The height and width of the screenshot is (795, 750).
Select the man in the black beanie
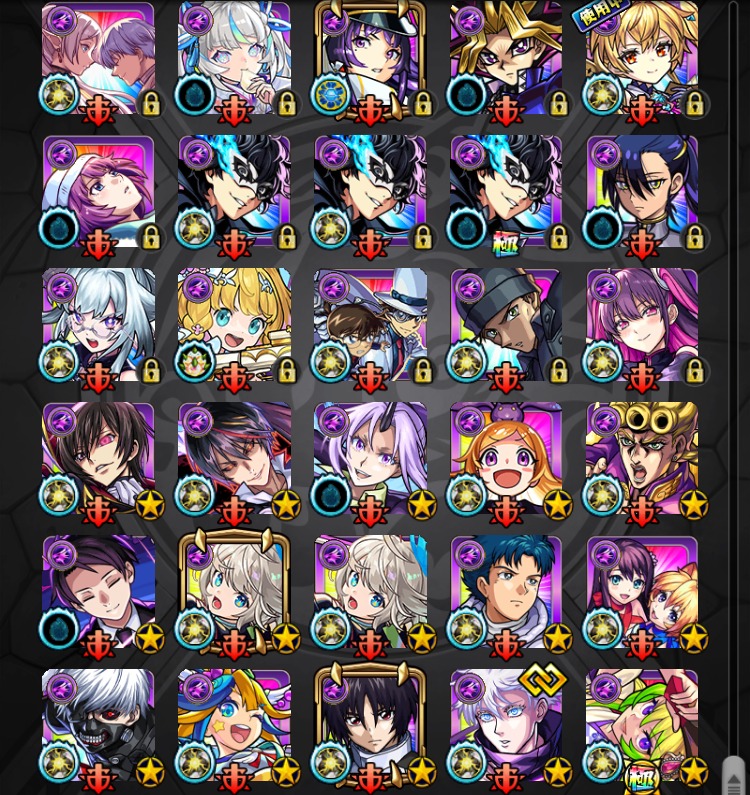click(506, 325)
